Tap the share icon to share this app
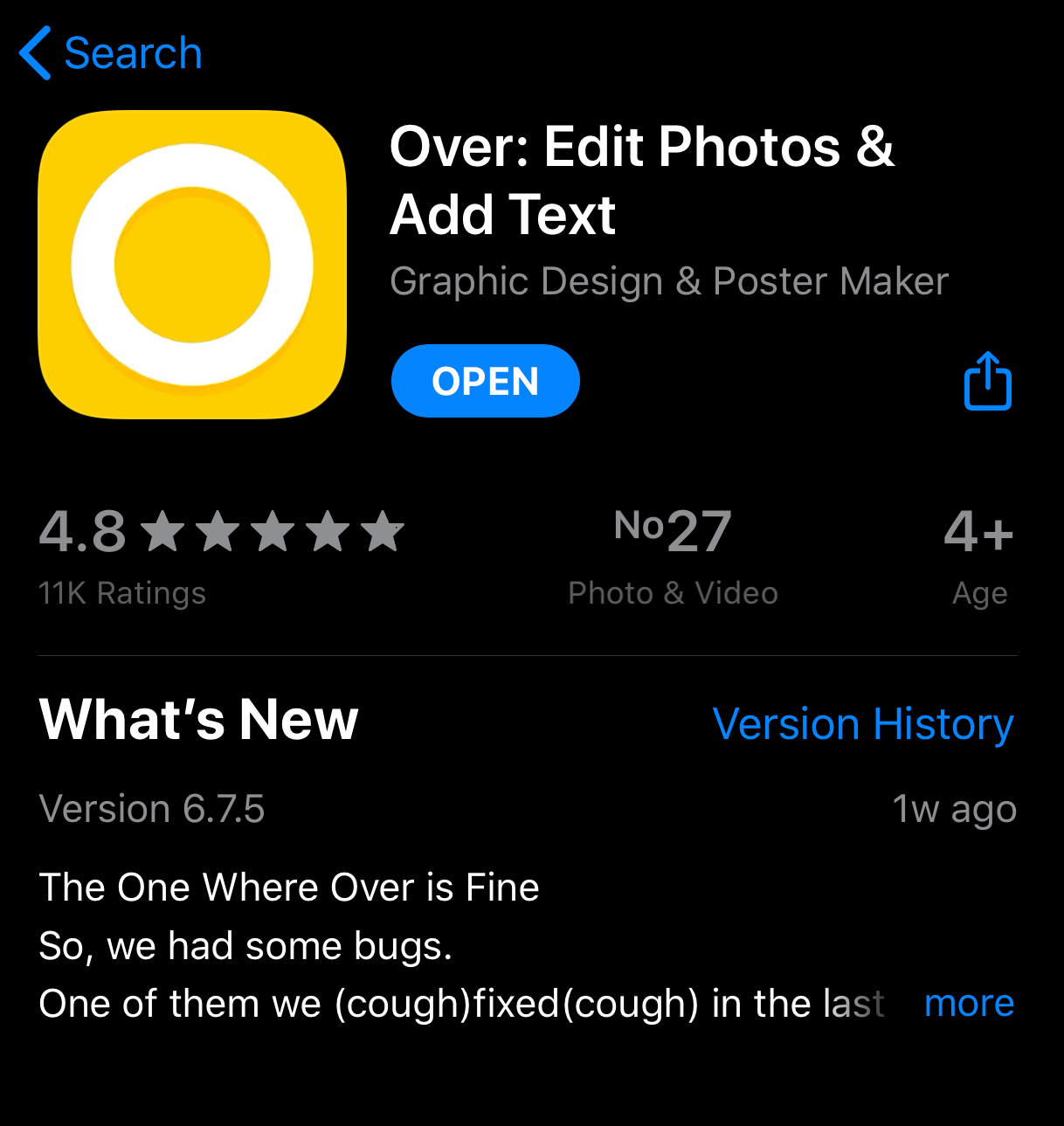 coord(986,380)
